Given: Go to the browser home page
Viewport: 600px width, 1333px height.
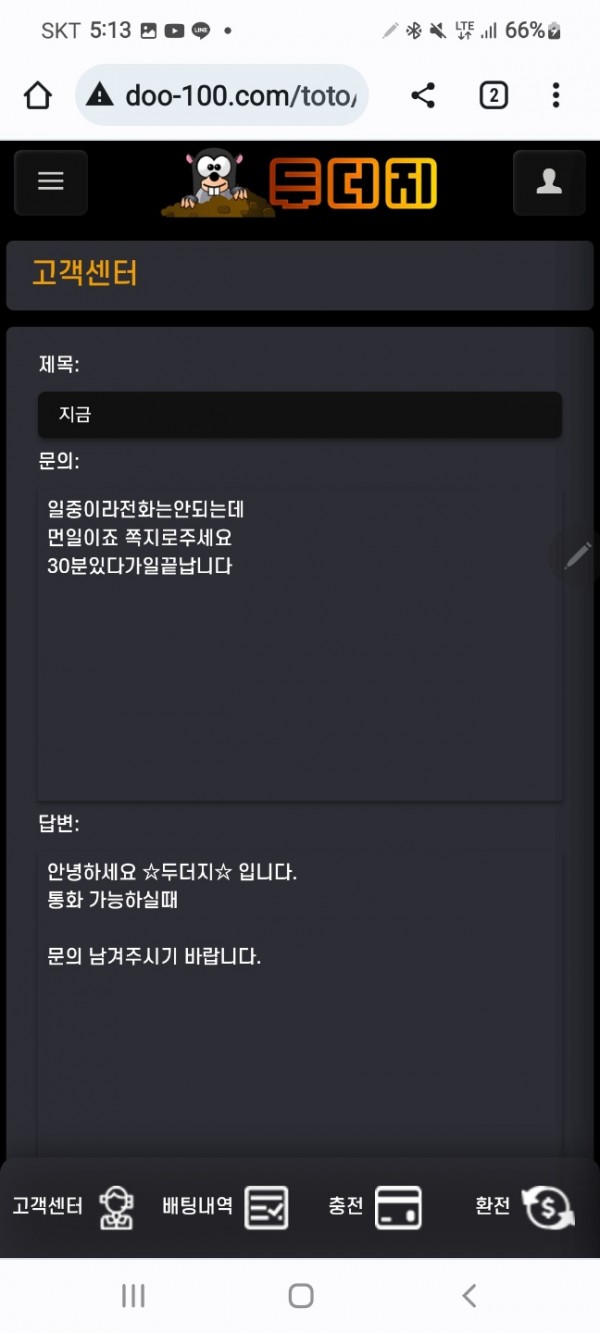Looking at the screenshot, I should [x=37, y=95].
